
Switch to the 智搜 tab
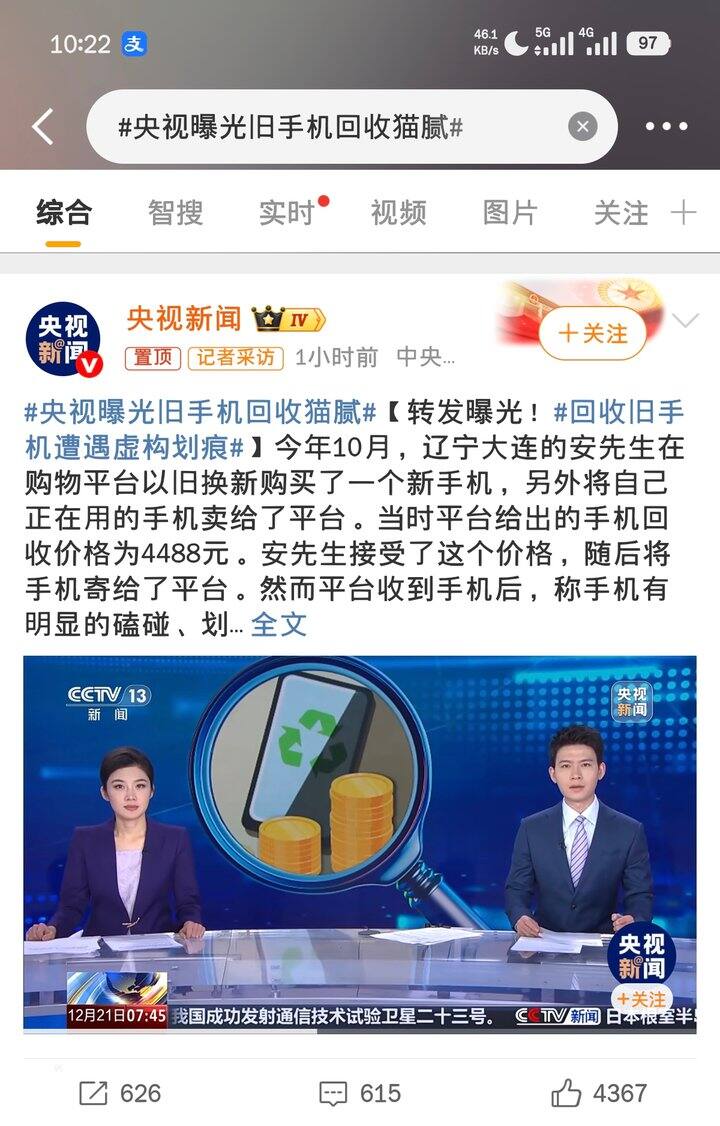(175, 212)
